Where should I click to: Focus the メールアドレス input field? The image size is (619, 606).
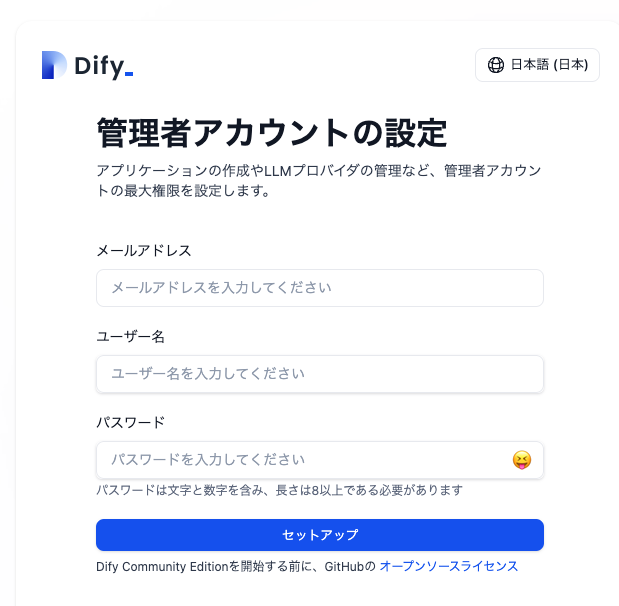(x=319, y=288)
